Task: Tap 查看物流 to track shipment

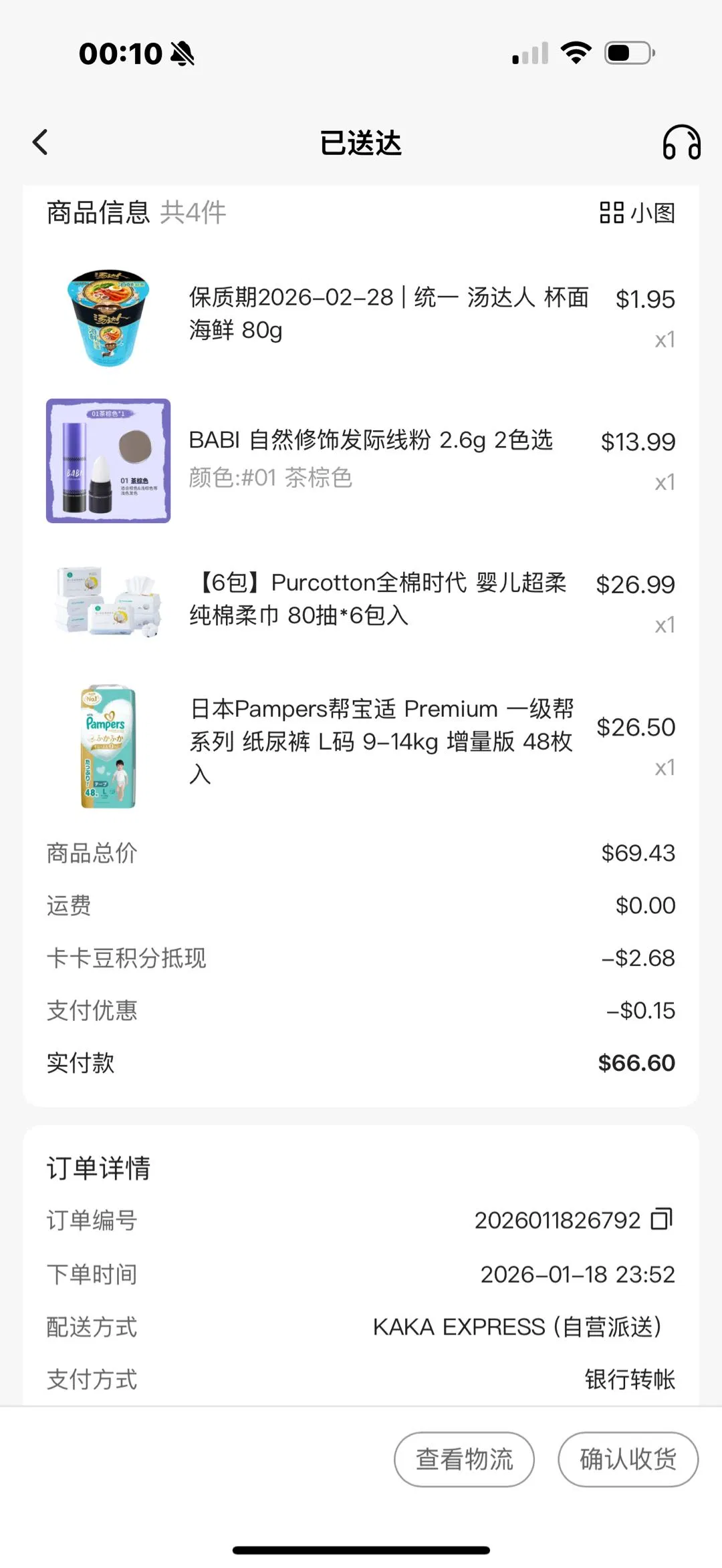Action: (464, 1459)
